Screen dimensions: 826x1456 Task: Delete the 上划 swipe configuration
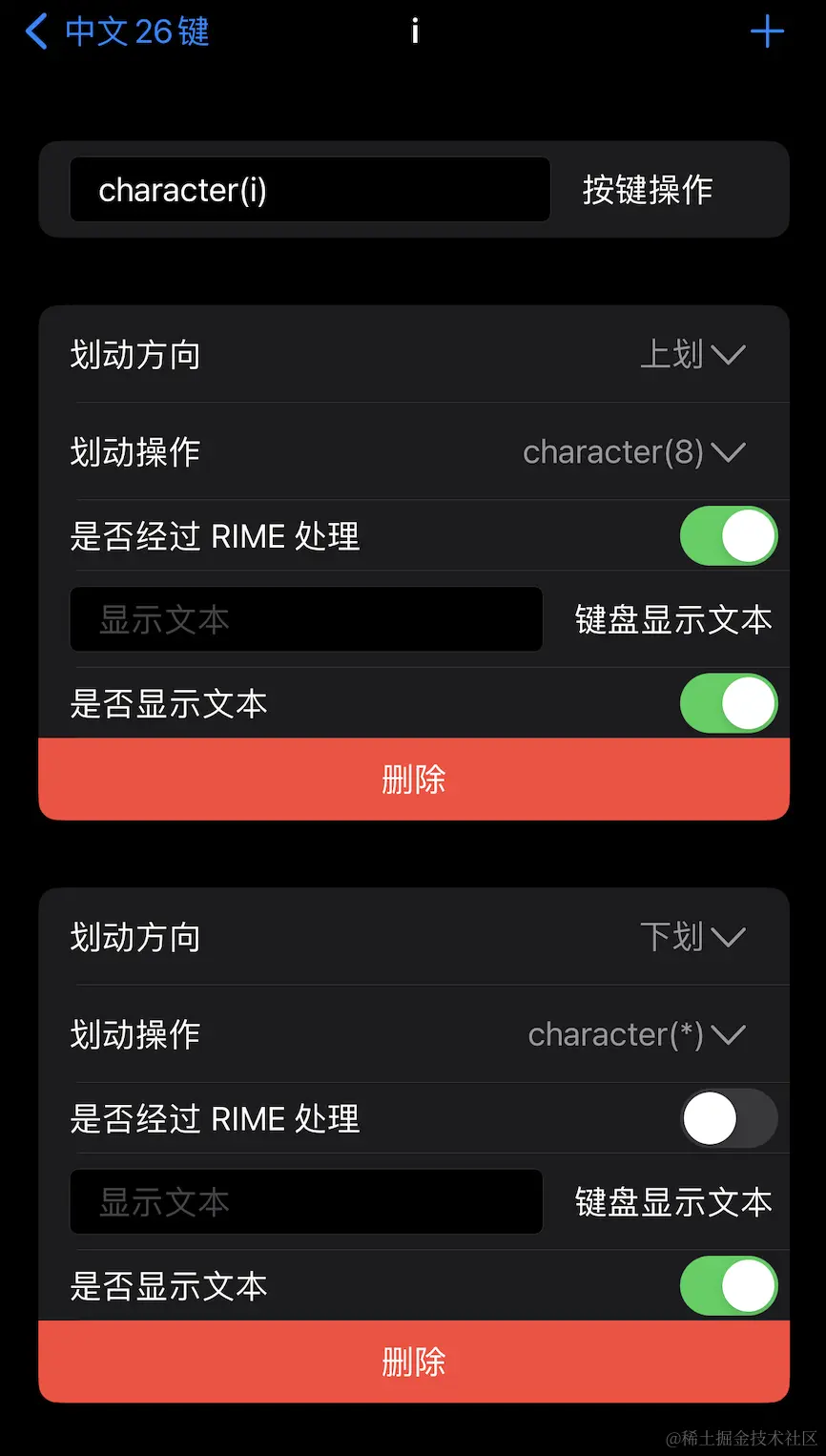click(x=414, y=780)
